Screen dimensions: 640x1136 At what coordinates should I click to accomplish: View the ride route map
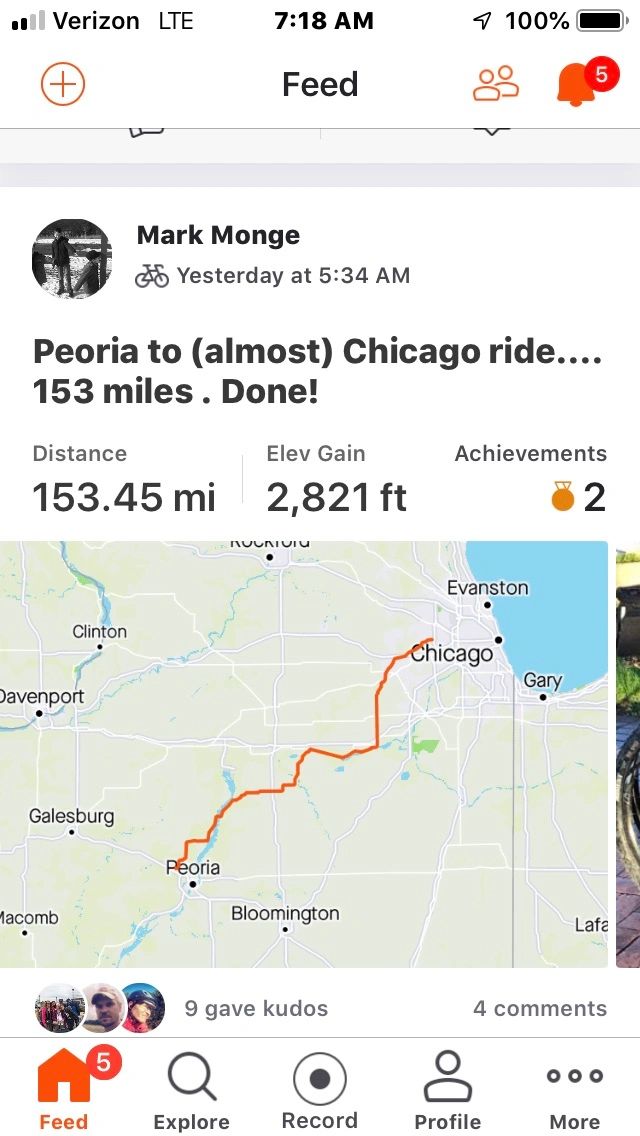pos(304,754)
